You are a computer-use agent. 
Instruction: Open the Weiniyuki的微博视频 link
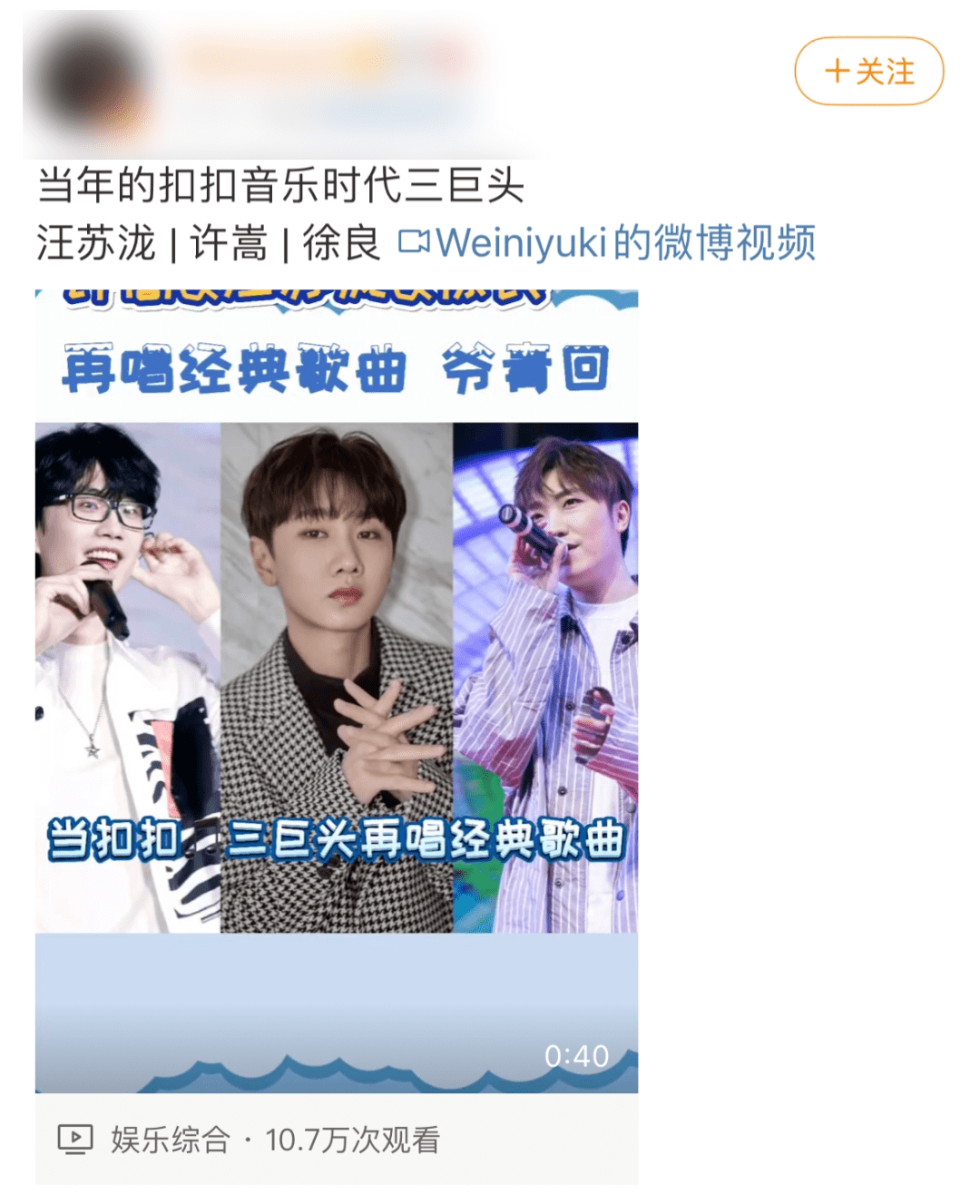(x=608, y=243)
